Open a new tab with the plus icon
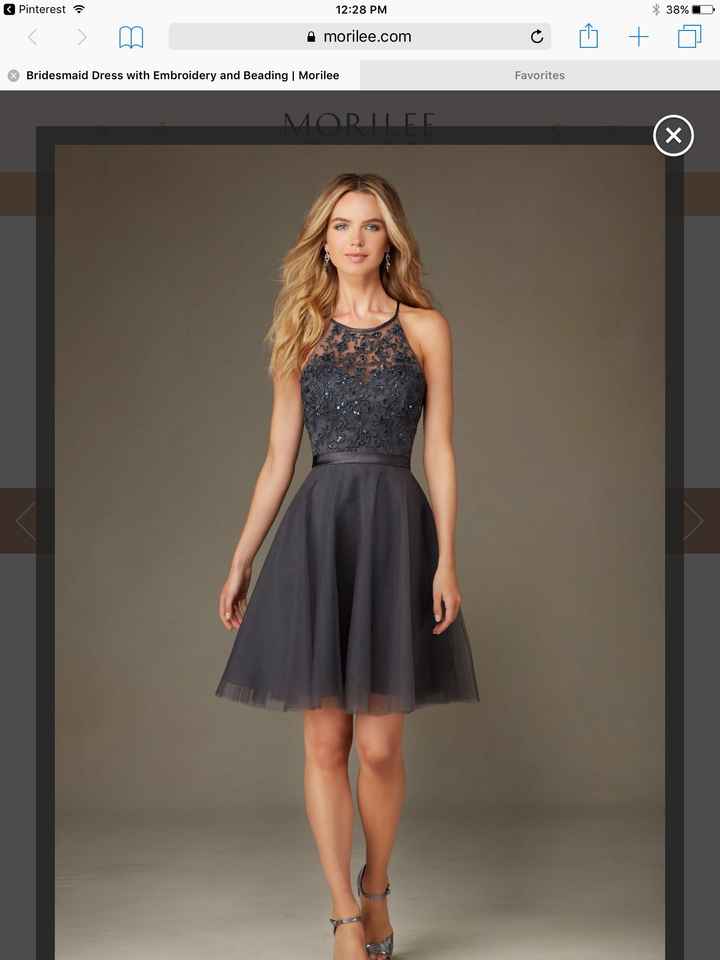The height and width of the screenshot is (960, 720). [638, 36]
